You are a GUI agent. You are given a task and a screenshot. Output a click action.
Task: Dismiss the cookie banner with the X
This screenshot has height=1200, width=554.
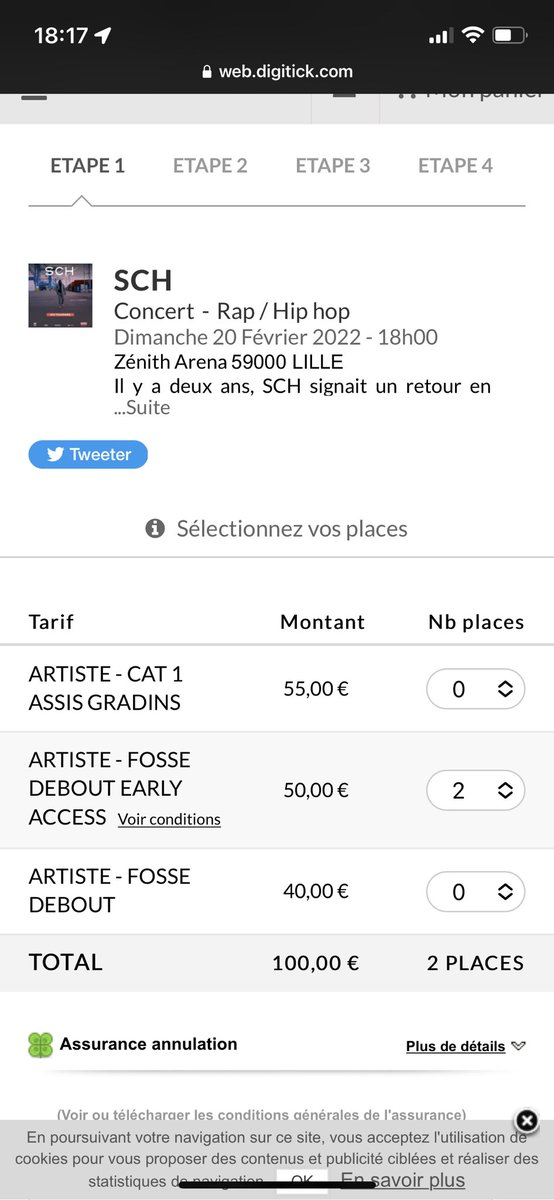[527, 1120]
